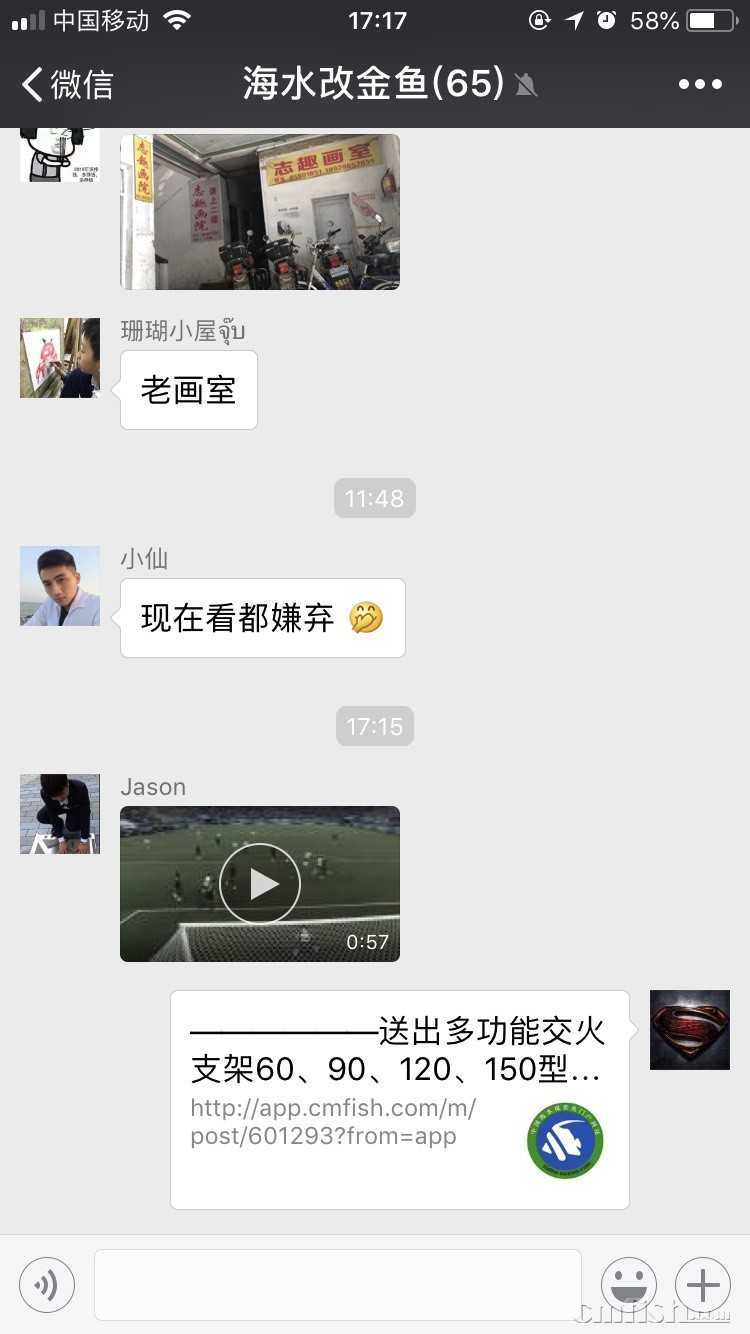Tap 珊瑚小屋's profile avatar

point(59,357)
